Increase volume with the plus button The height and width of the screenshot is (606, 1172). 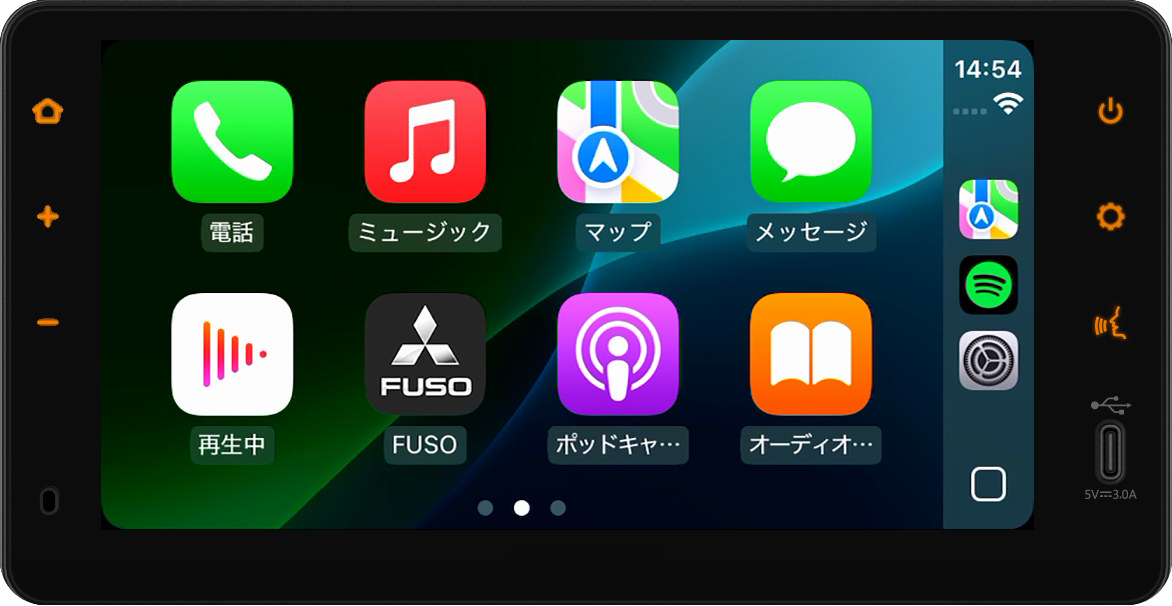coord(48,216)
